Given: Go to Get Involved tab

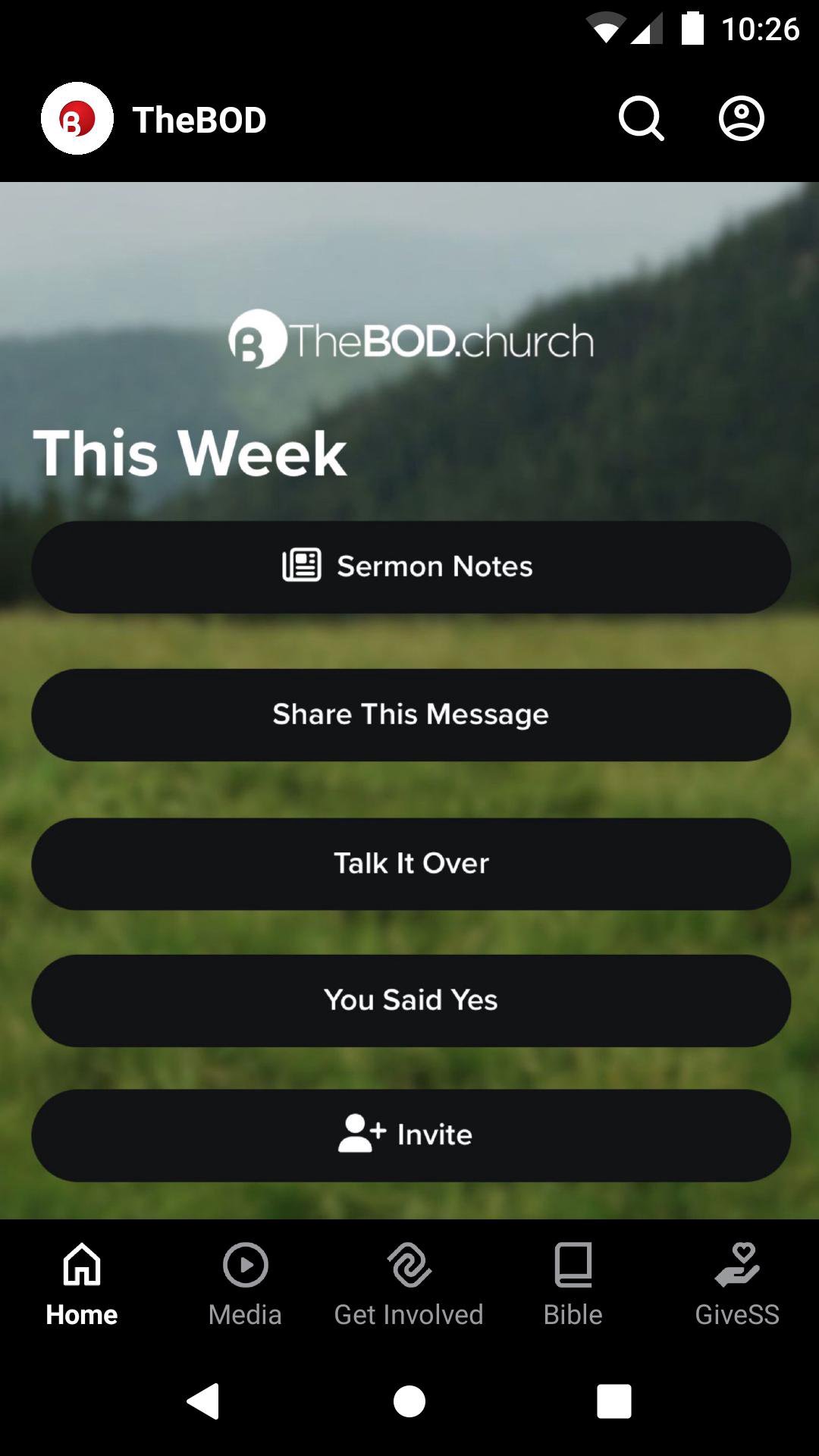Looking at the screenshot, I should (x=409, y=1282).
